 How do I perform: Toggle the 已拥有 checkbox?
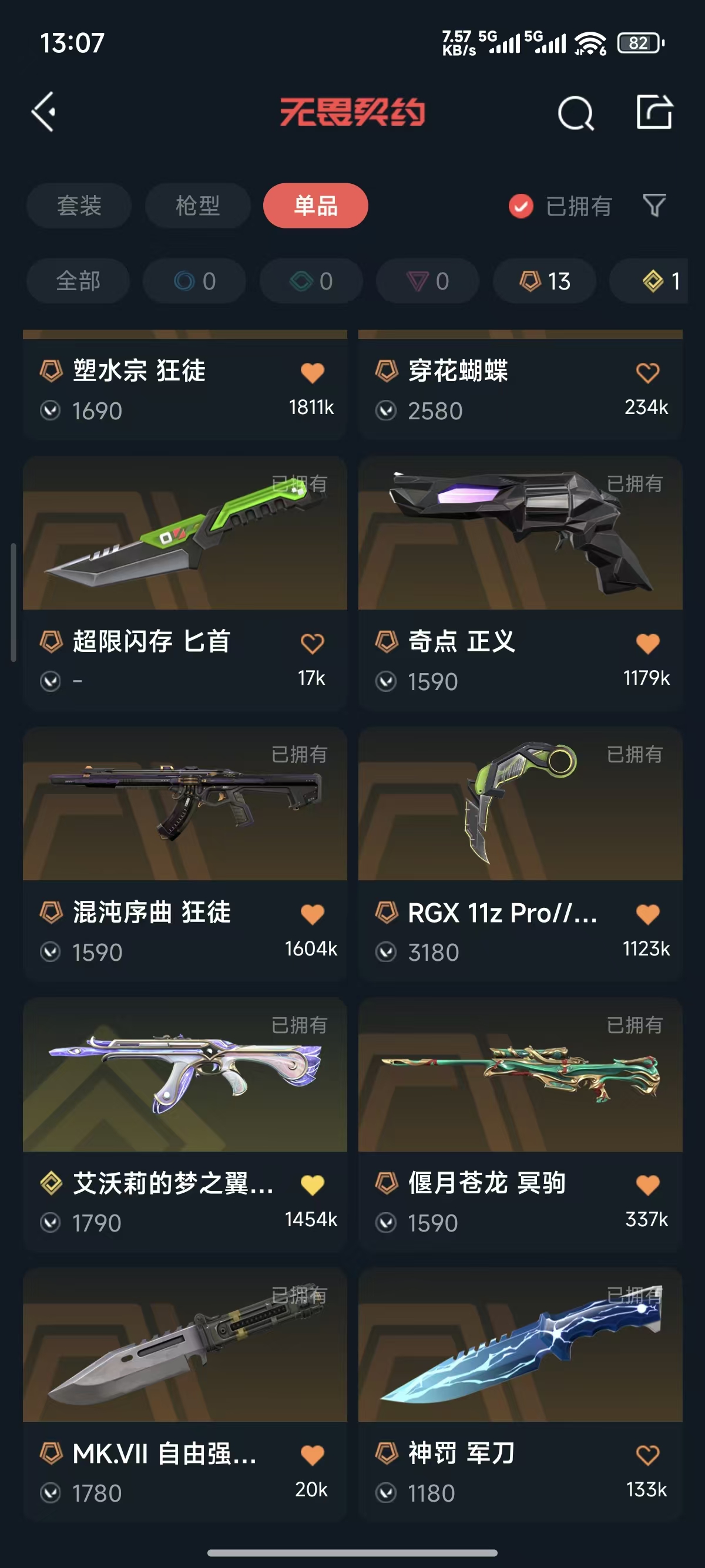click(521, 206)
